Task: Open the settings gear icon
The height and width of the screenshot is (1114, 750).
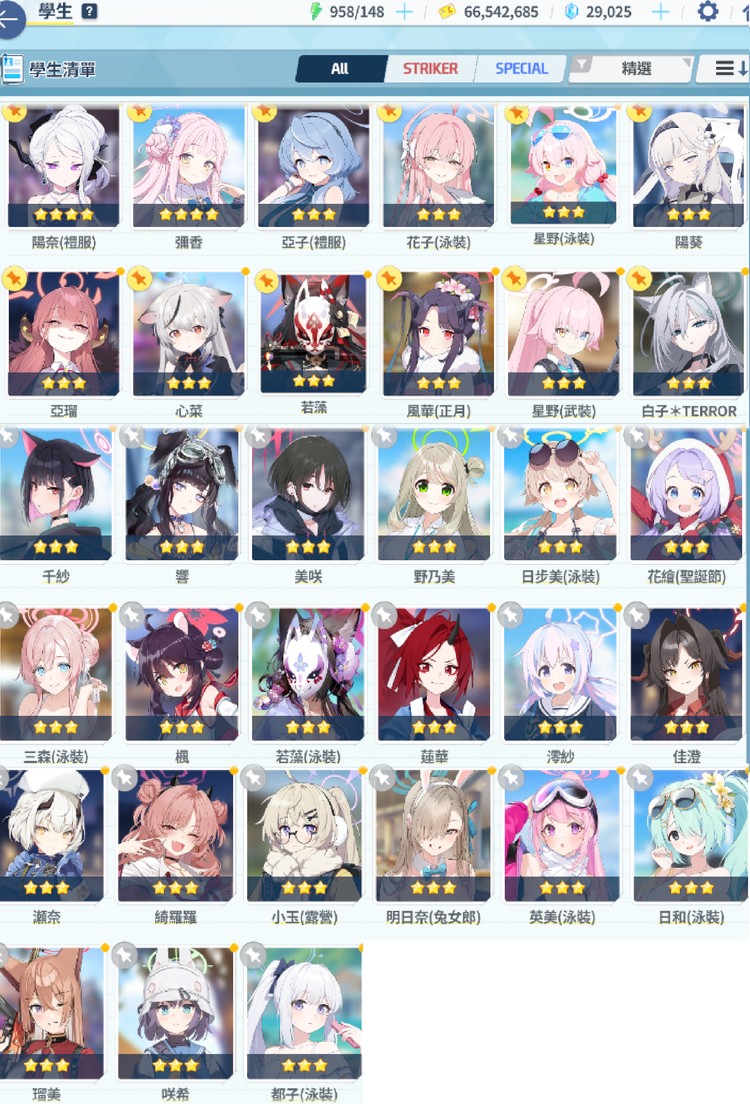Action: (708, 12)
